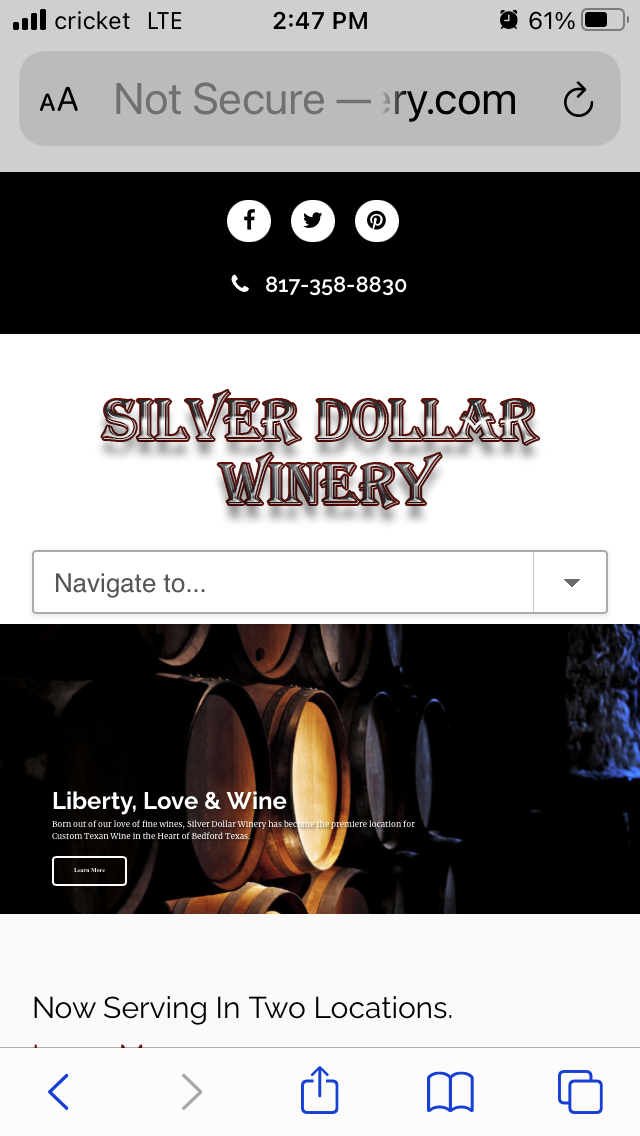
Task: Reload the page in Safari
Action: (x=578, y=100)
